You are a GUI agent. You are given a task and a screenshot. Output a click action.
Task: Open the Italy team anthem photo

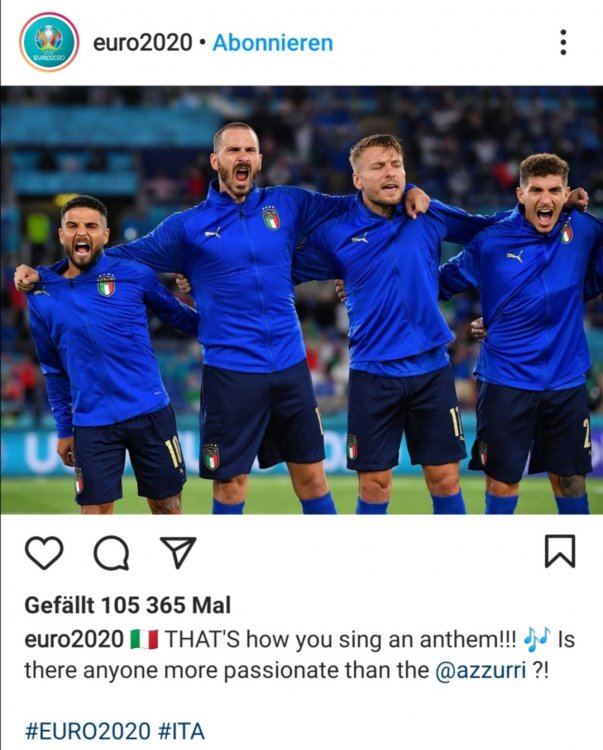(x=301, y=300)
